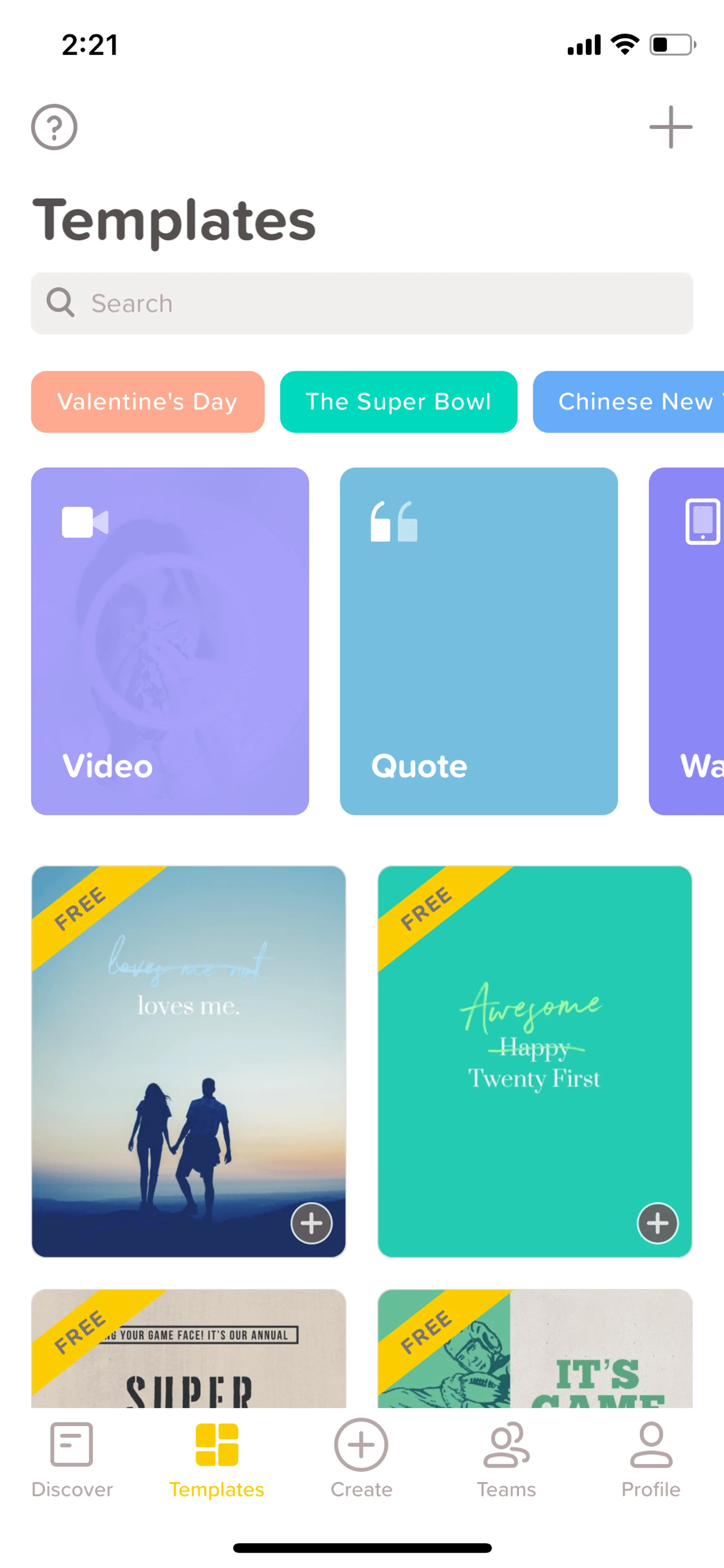Focus the template Search field

click(x=362, y=303)
